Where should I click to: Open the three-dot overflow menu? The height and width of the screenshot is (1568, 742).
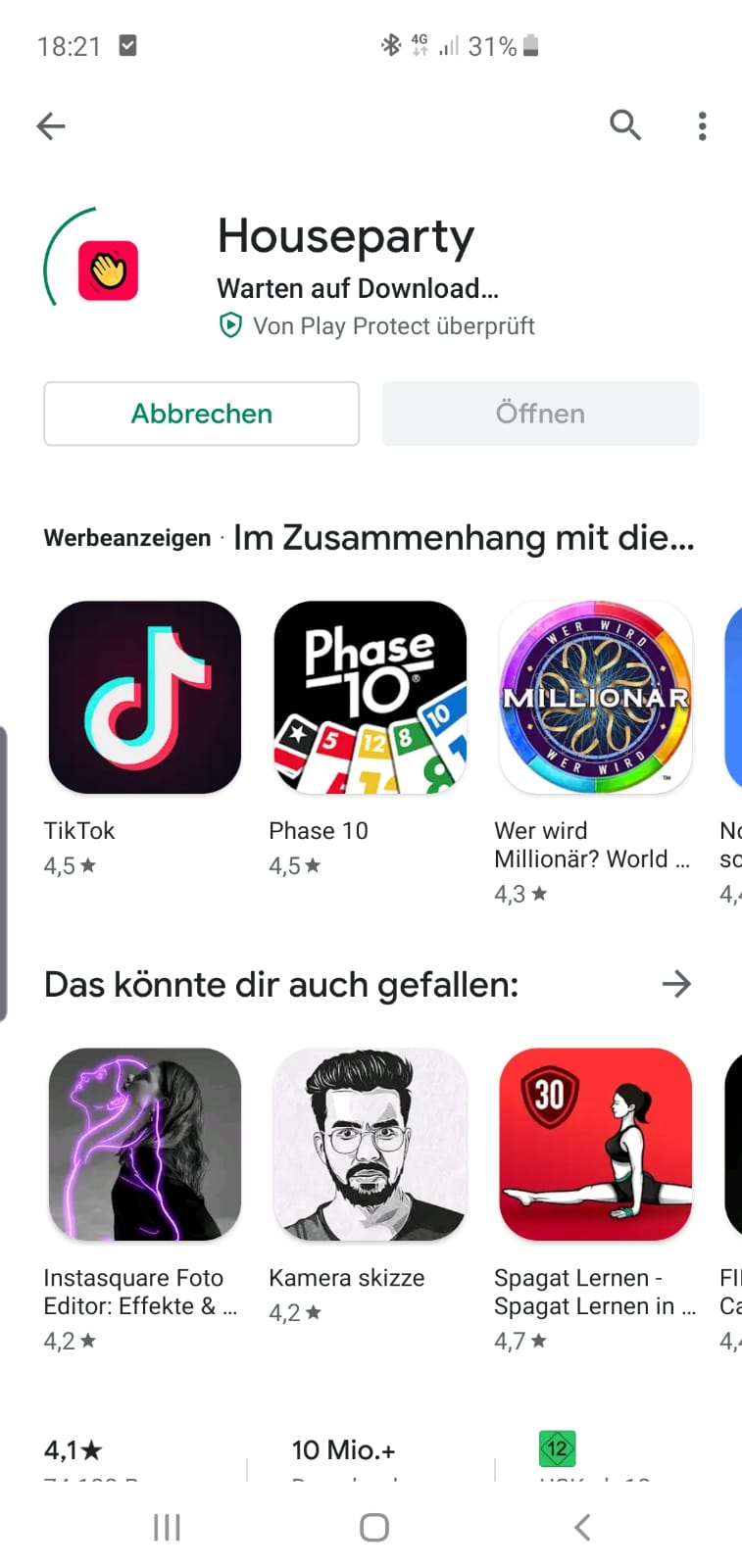click(x=702, y=125)
